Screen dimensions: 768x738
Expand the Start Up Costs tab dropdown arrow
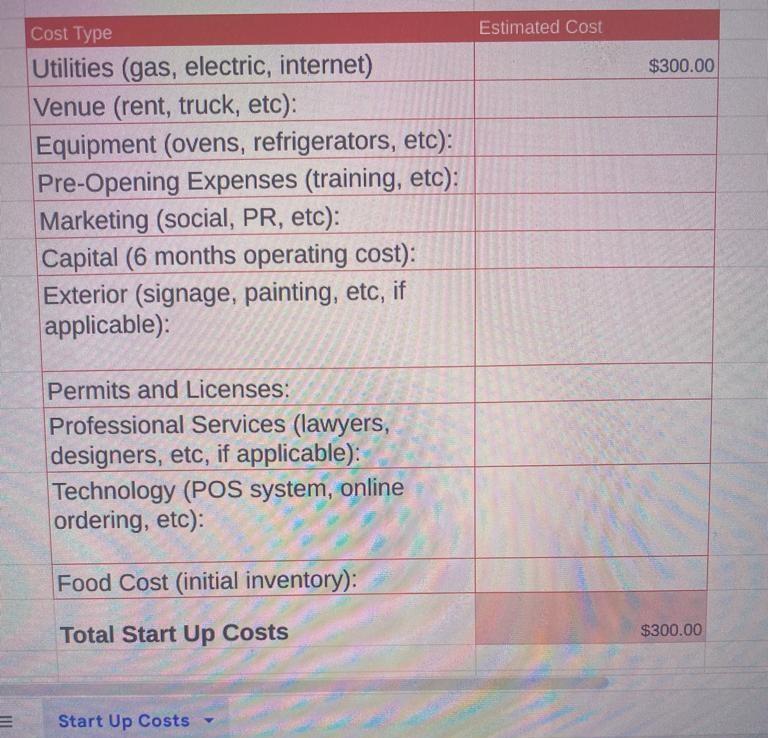(x=209, y=720)
